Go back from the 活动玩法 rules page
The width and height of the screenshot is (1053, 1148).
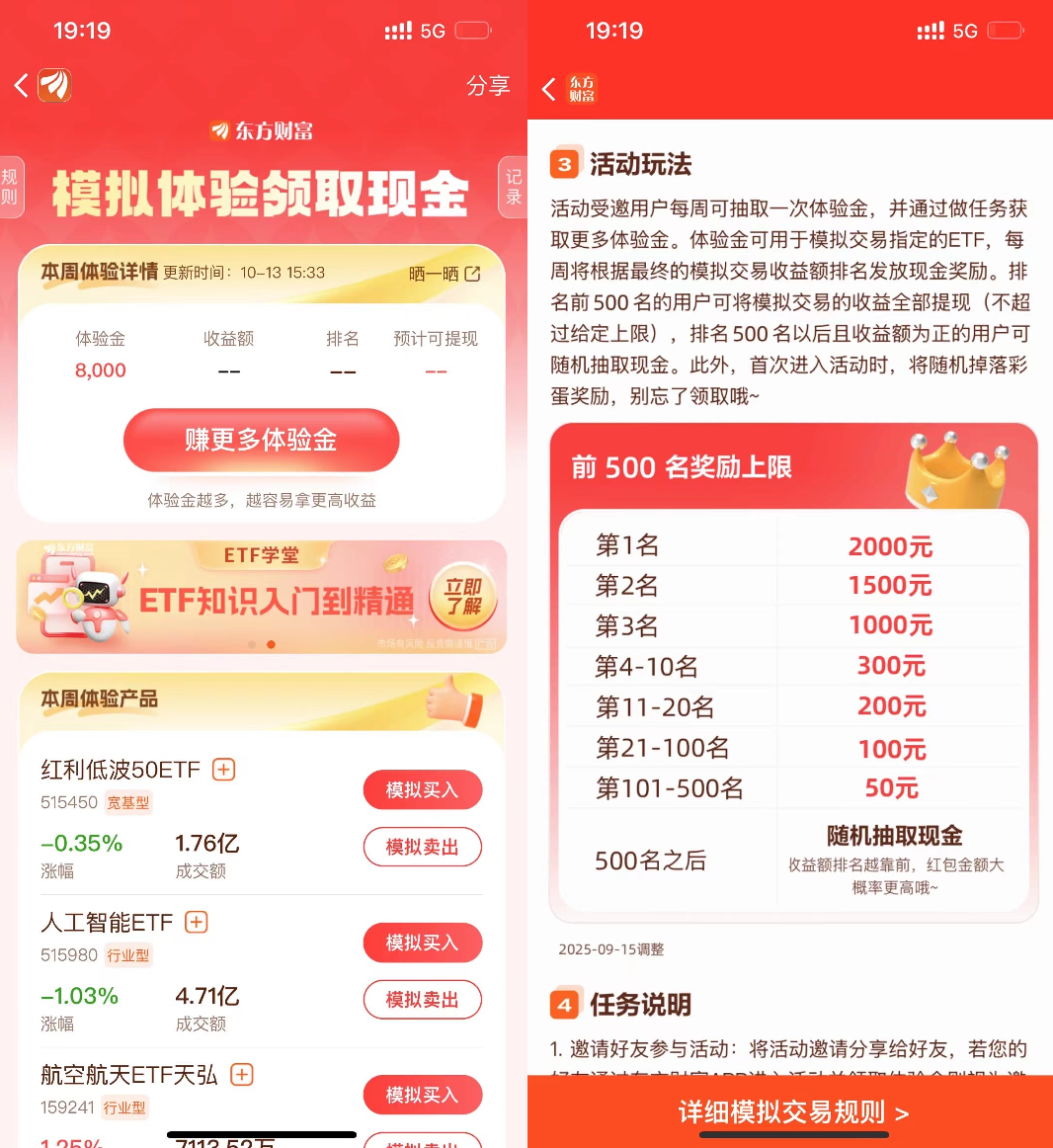[549, 90]
